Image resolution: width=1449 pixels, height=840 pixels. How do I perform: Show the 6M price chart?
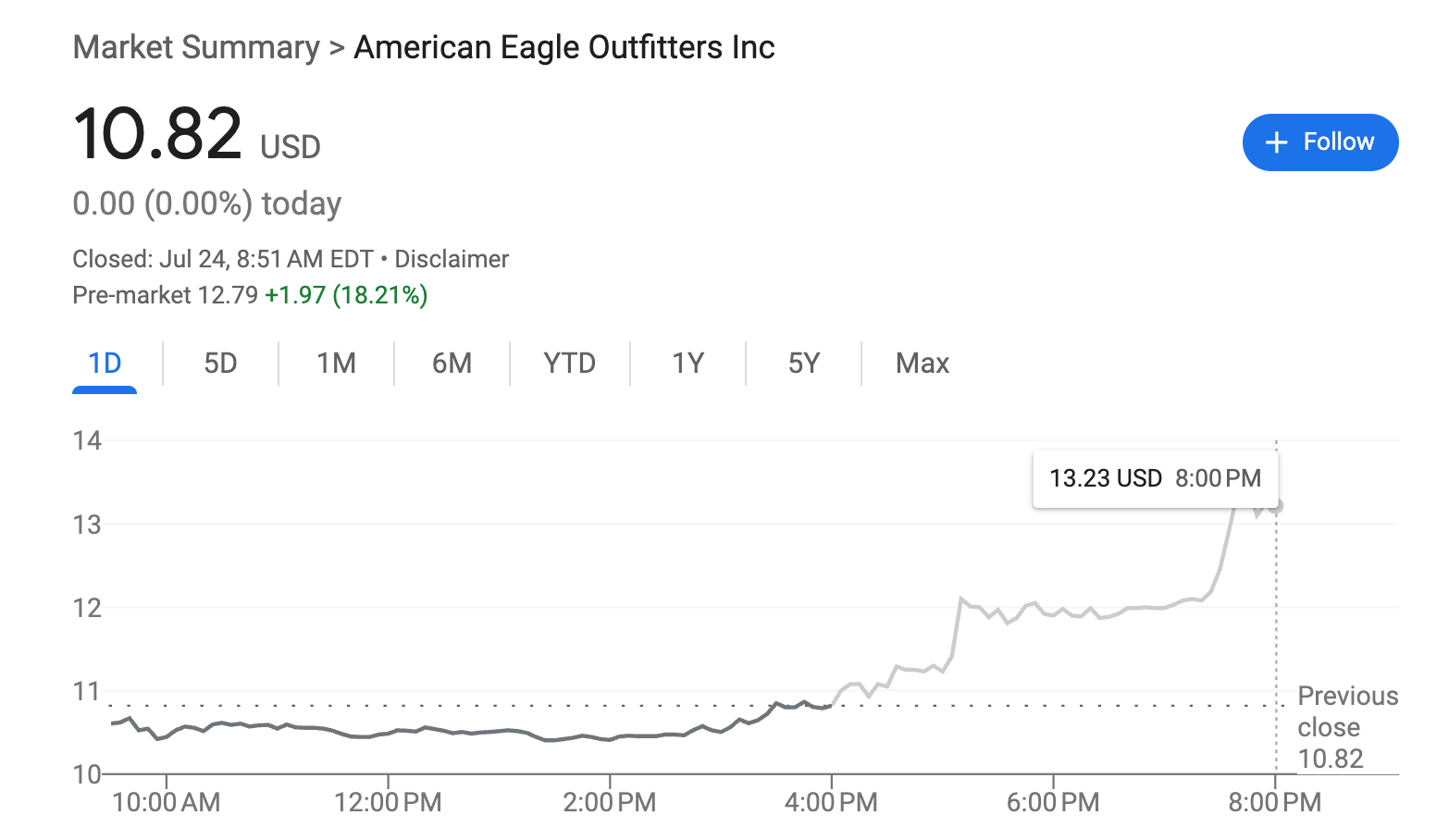click(452, 364)
